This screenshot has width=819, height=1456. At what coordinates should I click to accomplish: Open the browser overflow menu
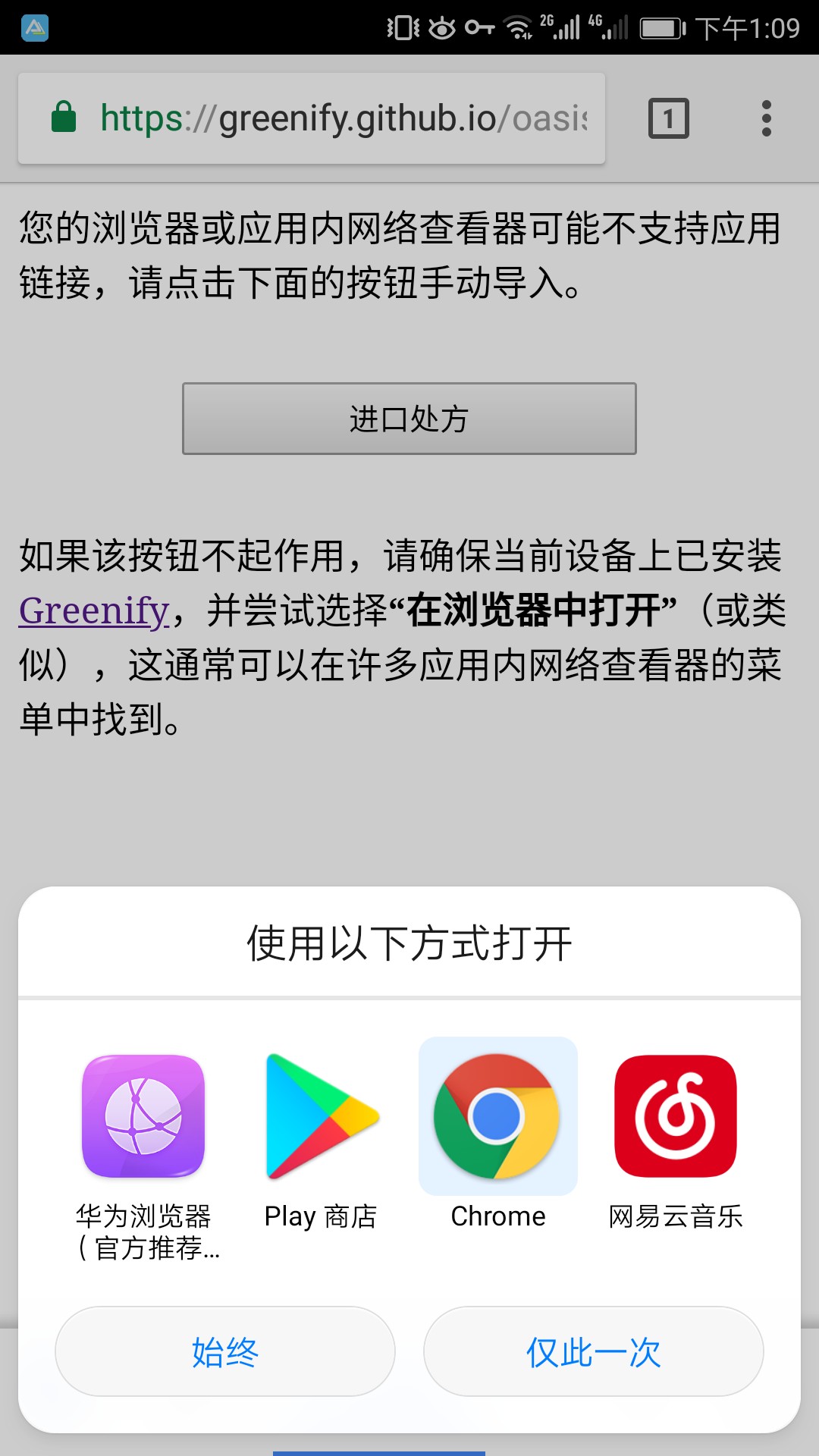[766, 118]
